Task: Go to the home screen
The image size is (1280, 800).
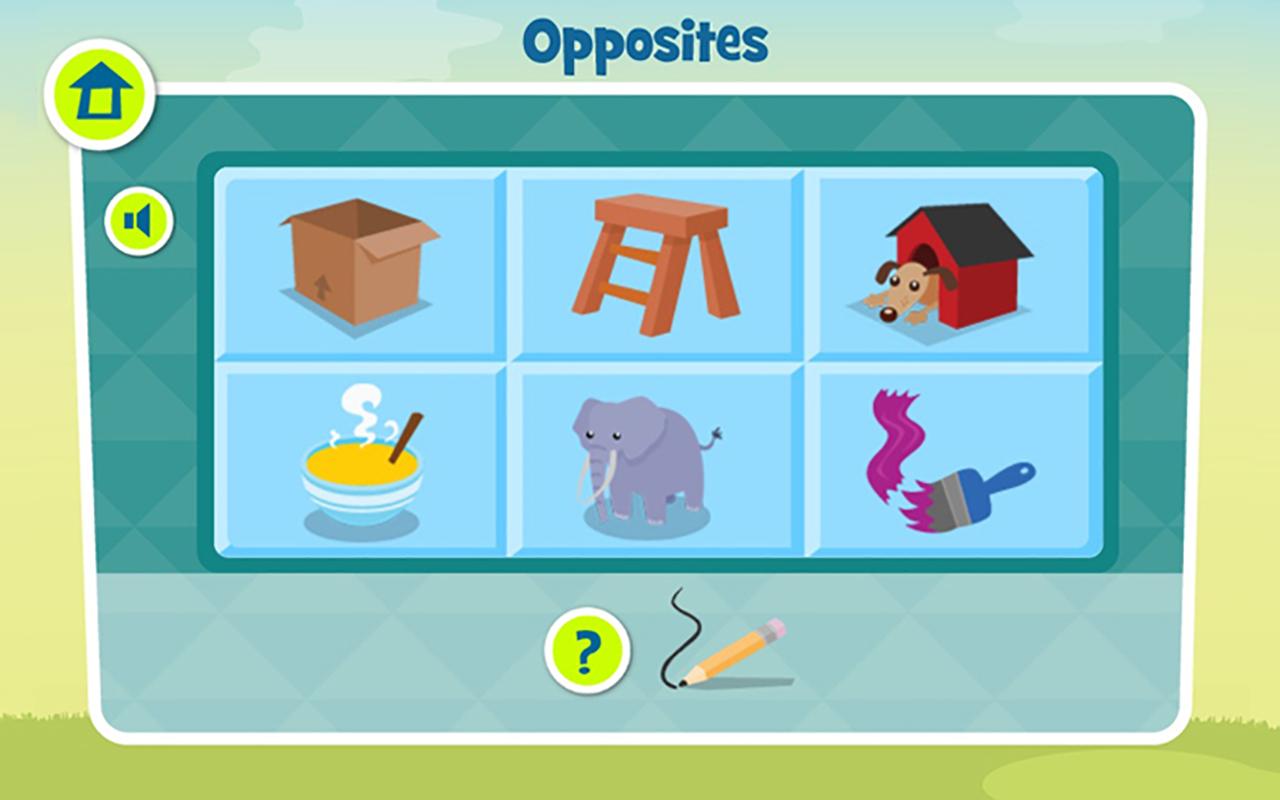Action: click(x=100, y=94)
